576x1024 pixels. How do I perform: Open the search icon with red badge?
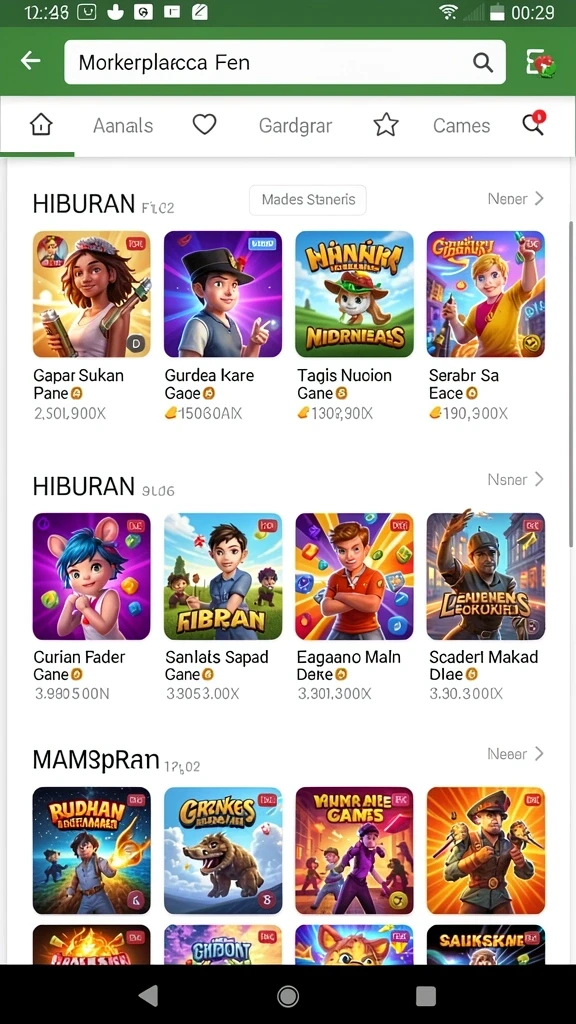tap(534, 123)
